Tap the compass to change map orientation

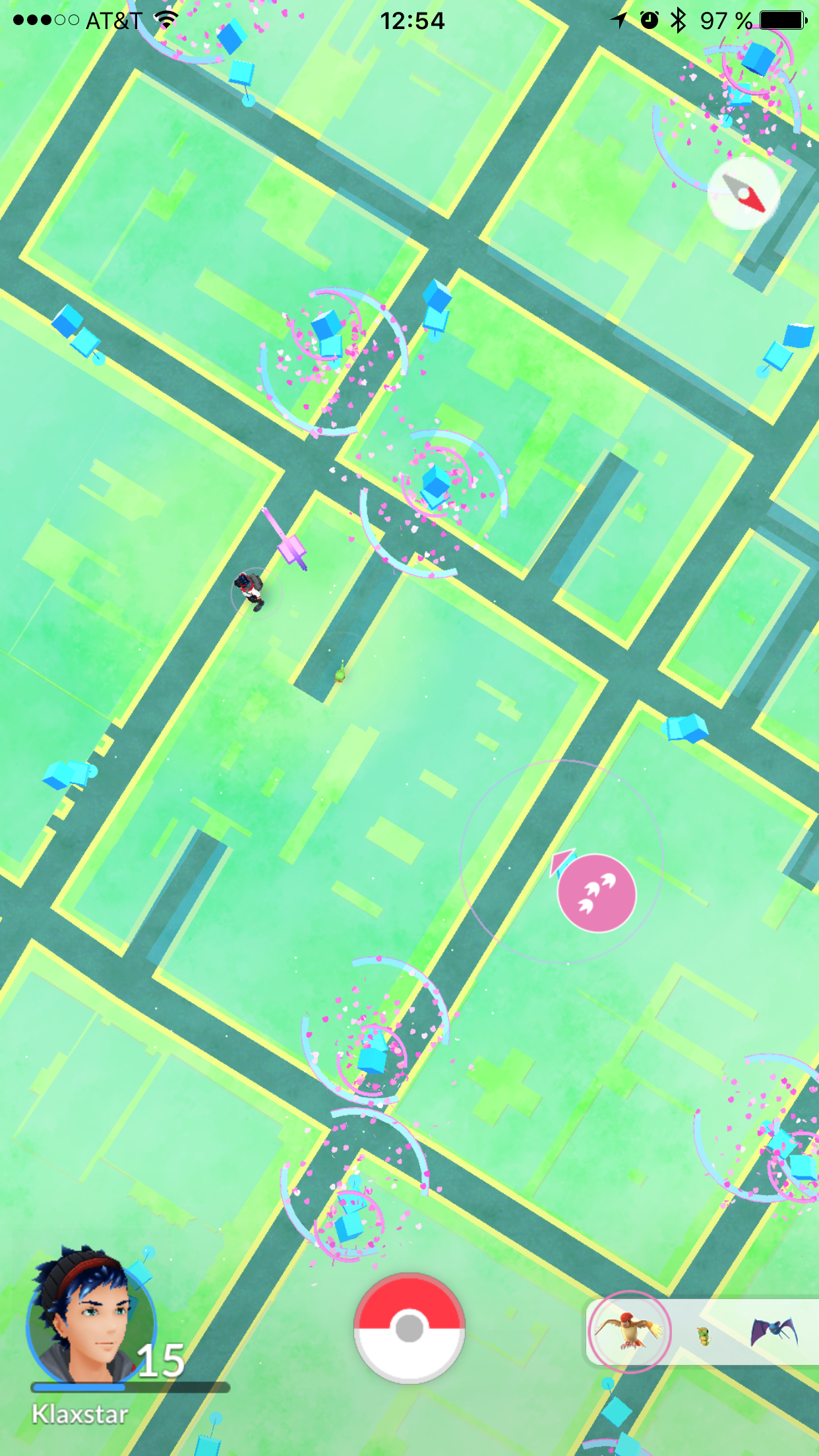click(x=744, y=193)
